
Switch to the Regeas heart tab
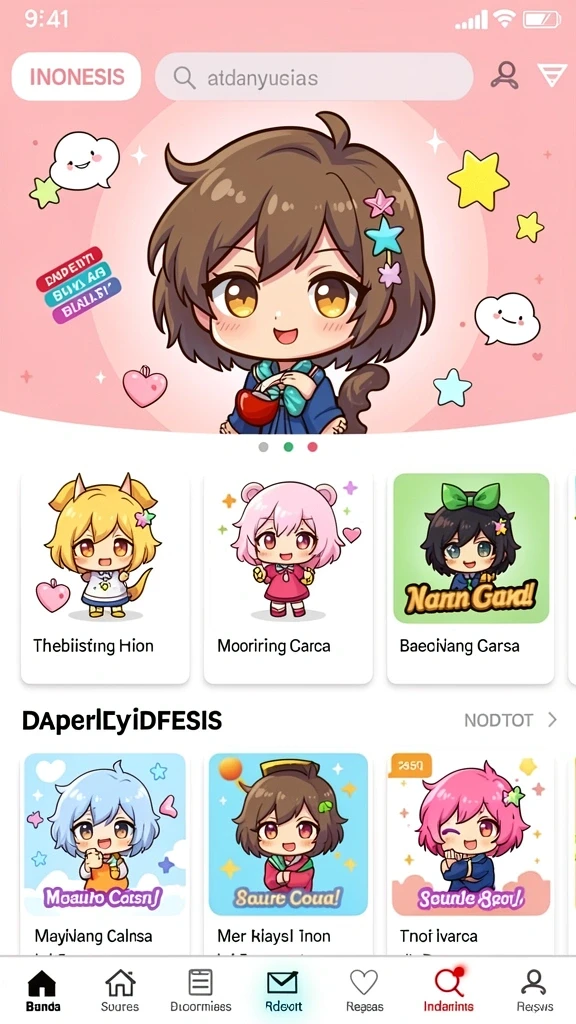coord(364,990)
